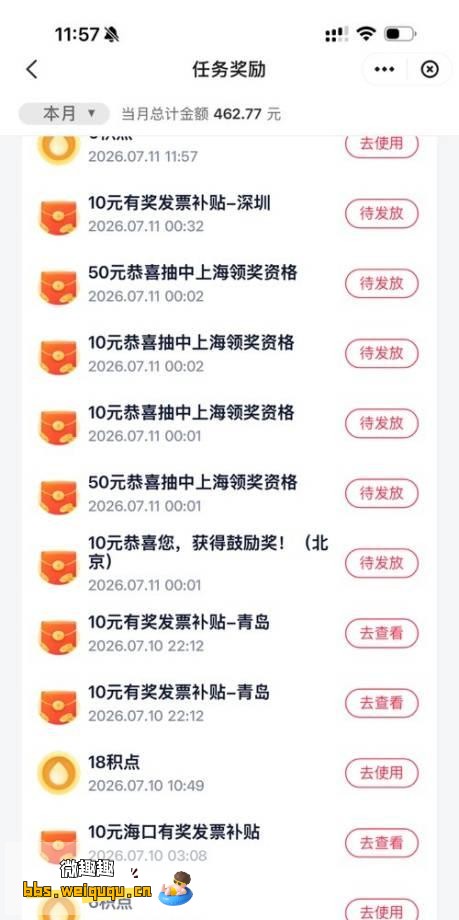The width and height of the screenshot is (459, 920).
Task: Close the mini-program
Action: [430, 69]
